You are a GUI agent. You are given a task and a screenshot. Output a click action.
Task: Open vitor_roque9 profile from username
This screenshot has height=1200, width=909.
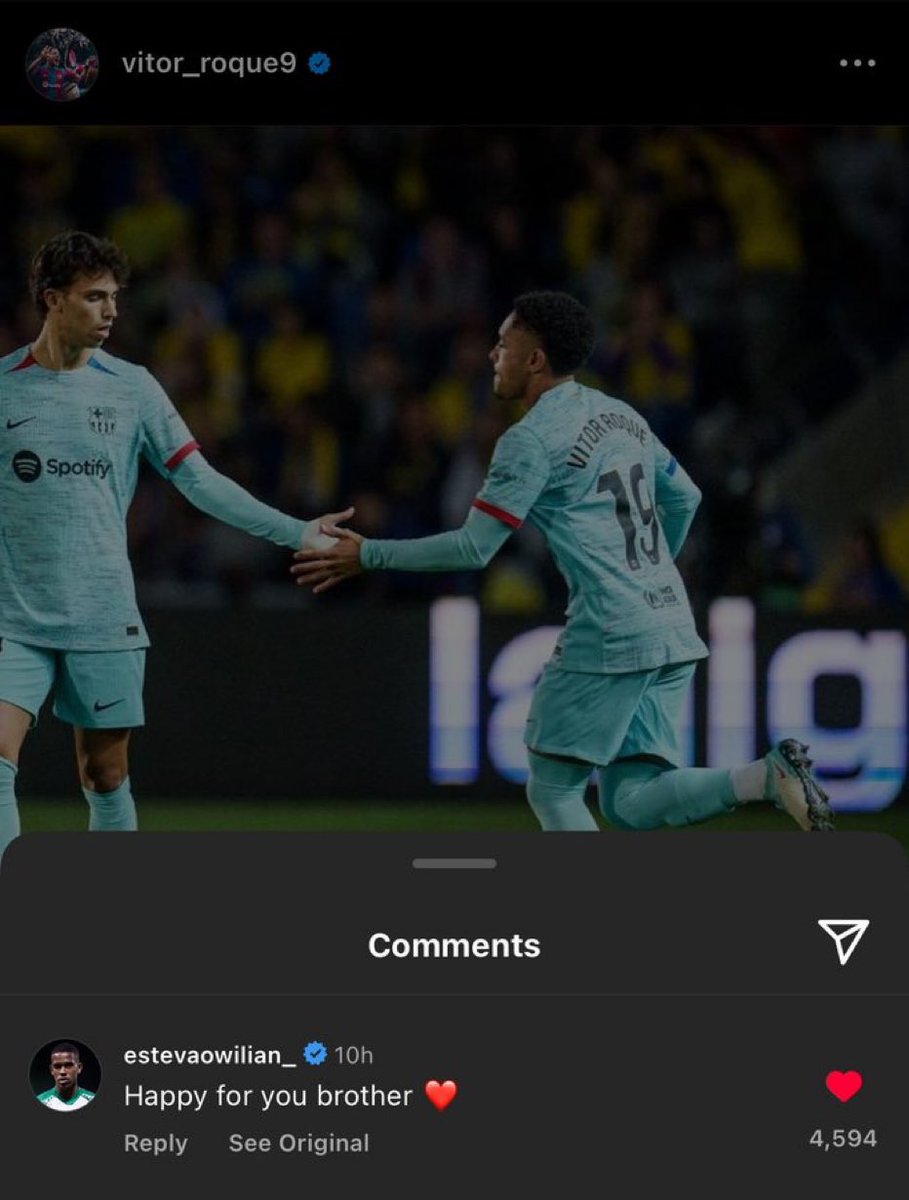(208, 64)
